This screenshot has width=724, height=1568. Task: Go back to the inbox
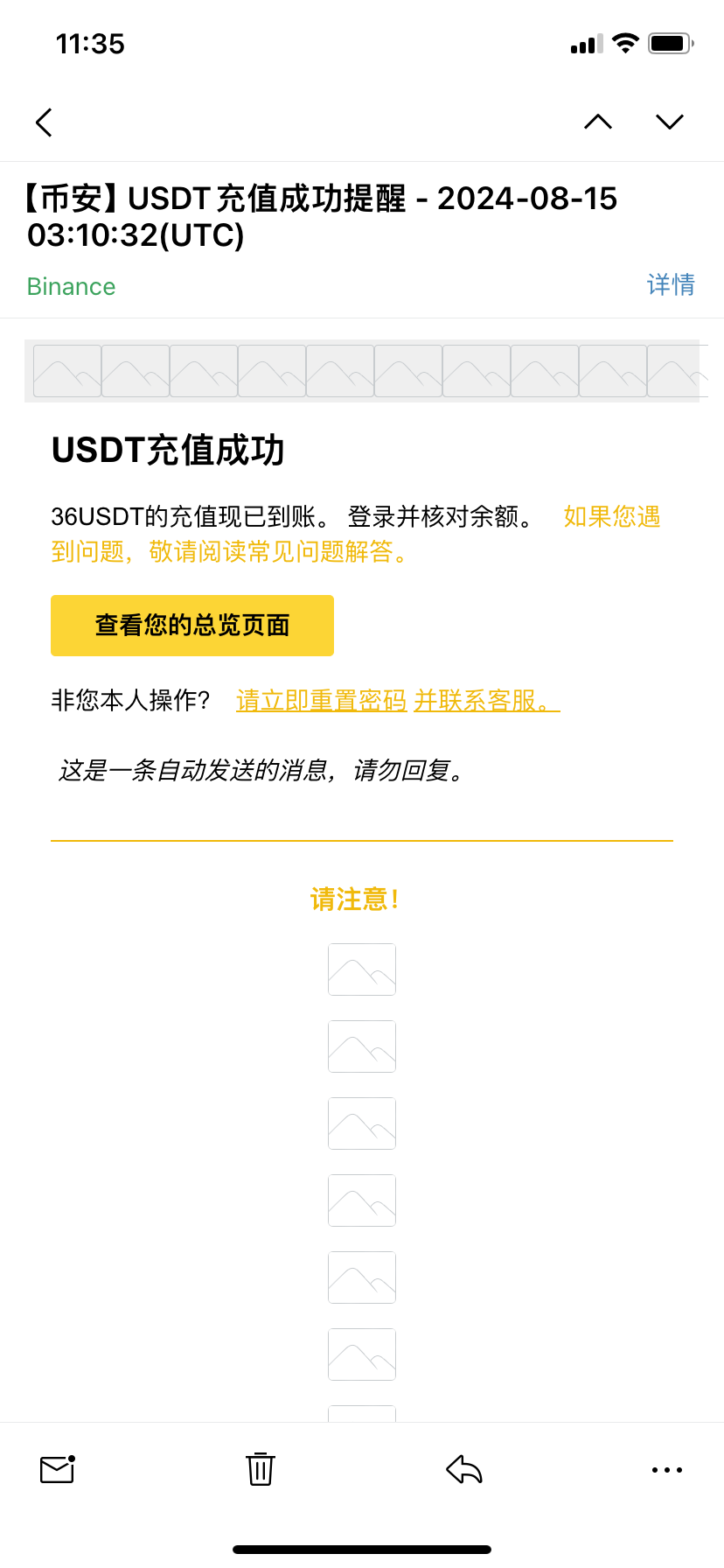tap(45, 122)
